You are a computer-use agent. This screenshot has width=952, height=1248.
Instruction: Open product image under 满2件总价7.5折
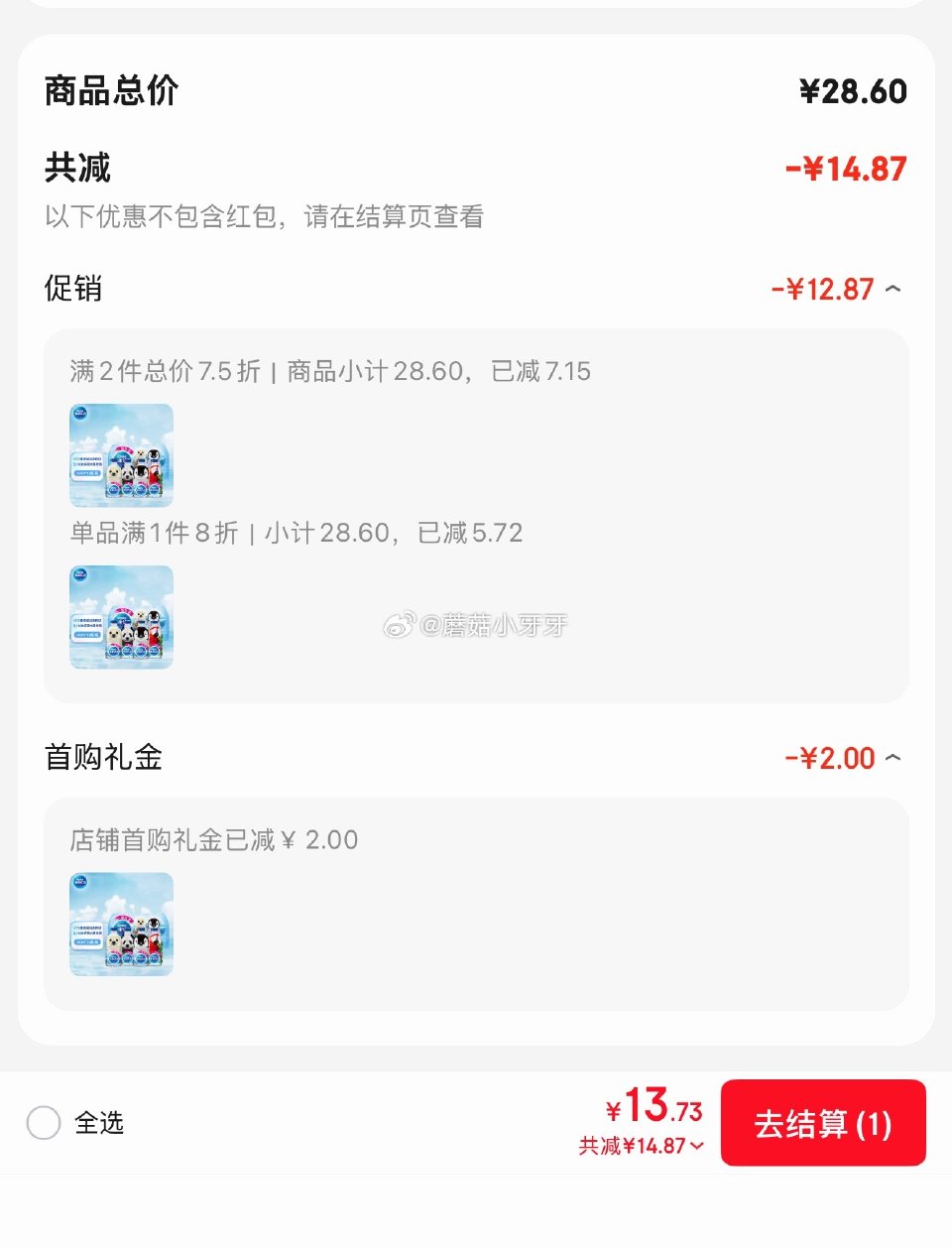click(x=121, y=455)
